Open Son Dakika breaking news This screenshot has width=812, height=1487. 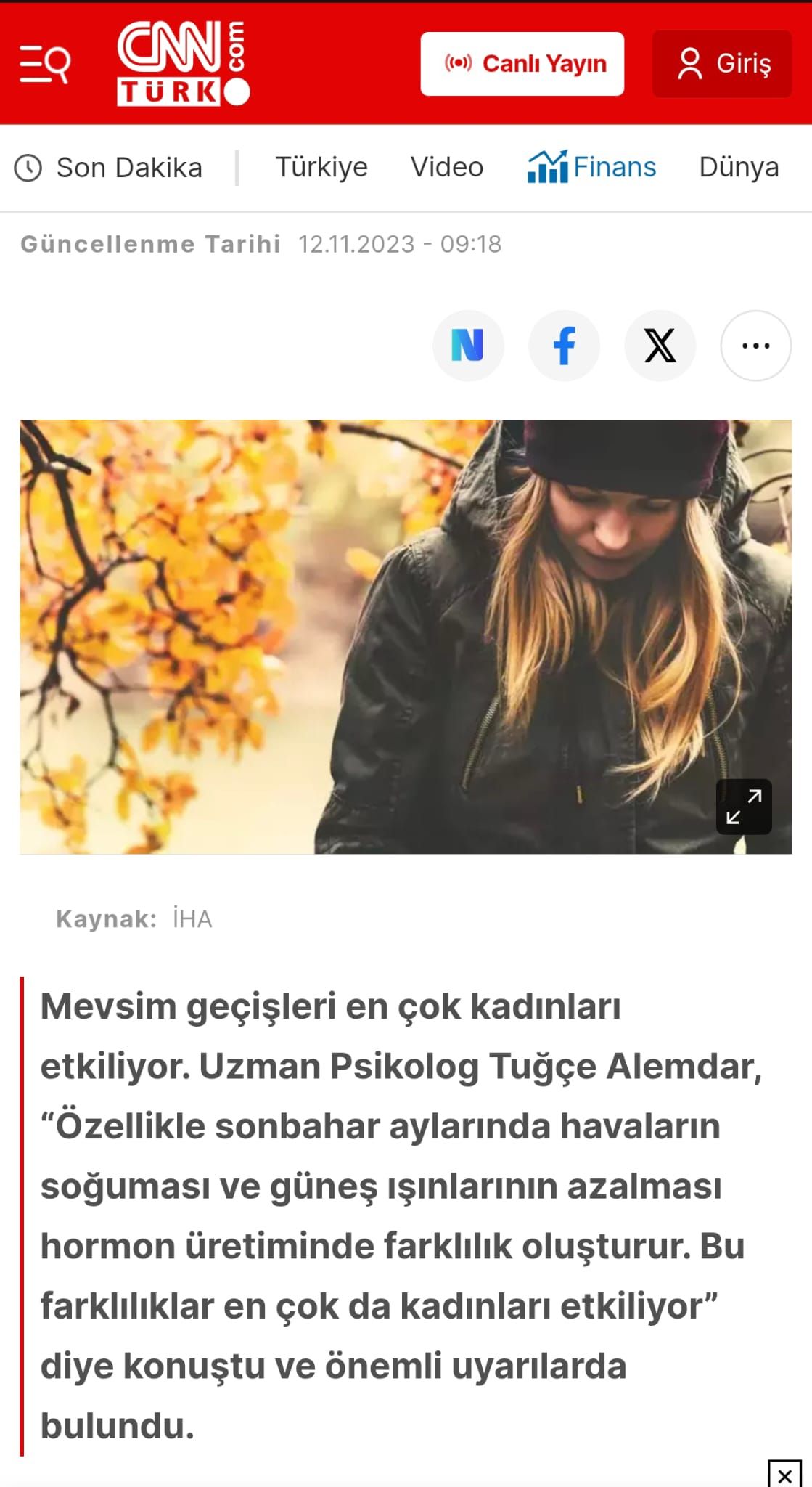(108, 168)
